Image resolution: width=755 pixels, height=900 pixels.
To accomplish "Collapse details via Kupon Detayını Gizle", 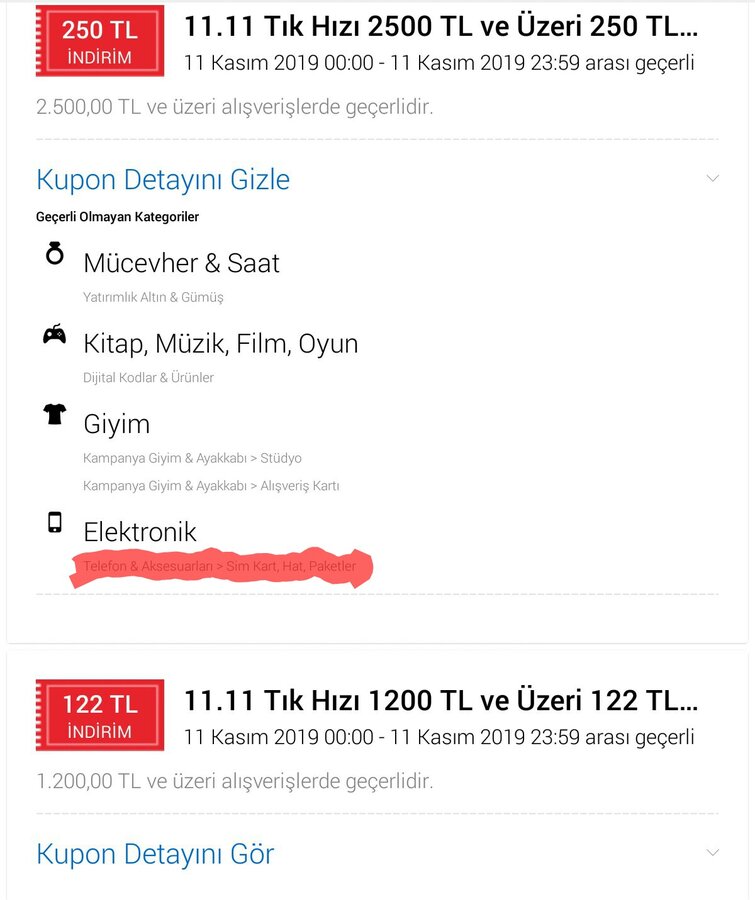I will pyautogui.click(x=163, y=180).
